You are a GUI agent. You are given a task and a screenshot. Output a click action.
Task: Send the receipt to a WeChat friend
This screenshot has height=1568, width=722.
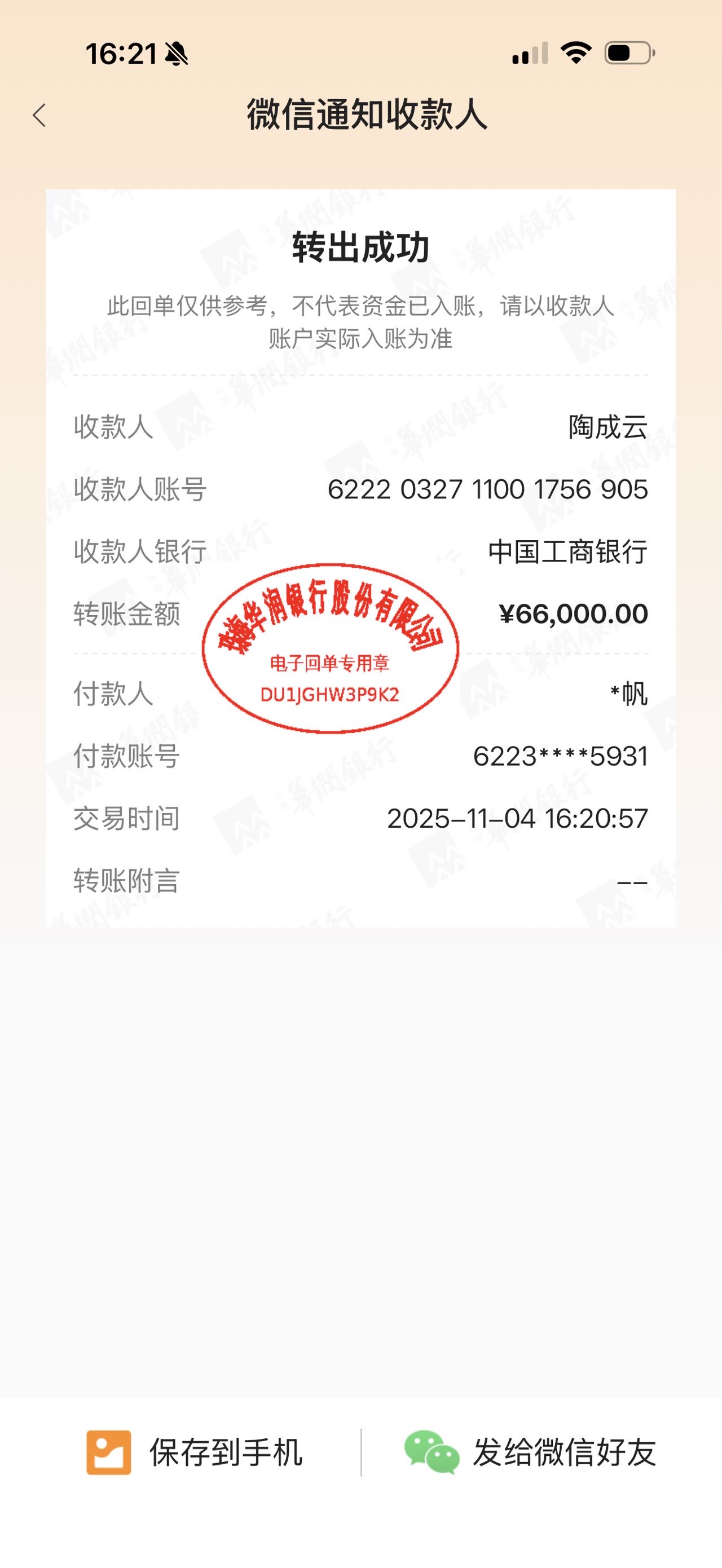(x=530, y=1452)
